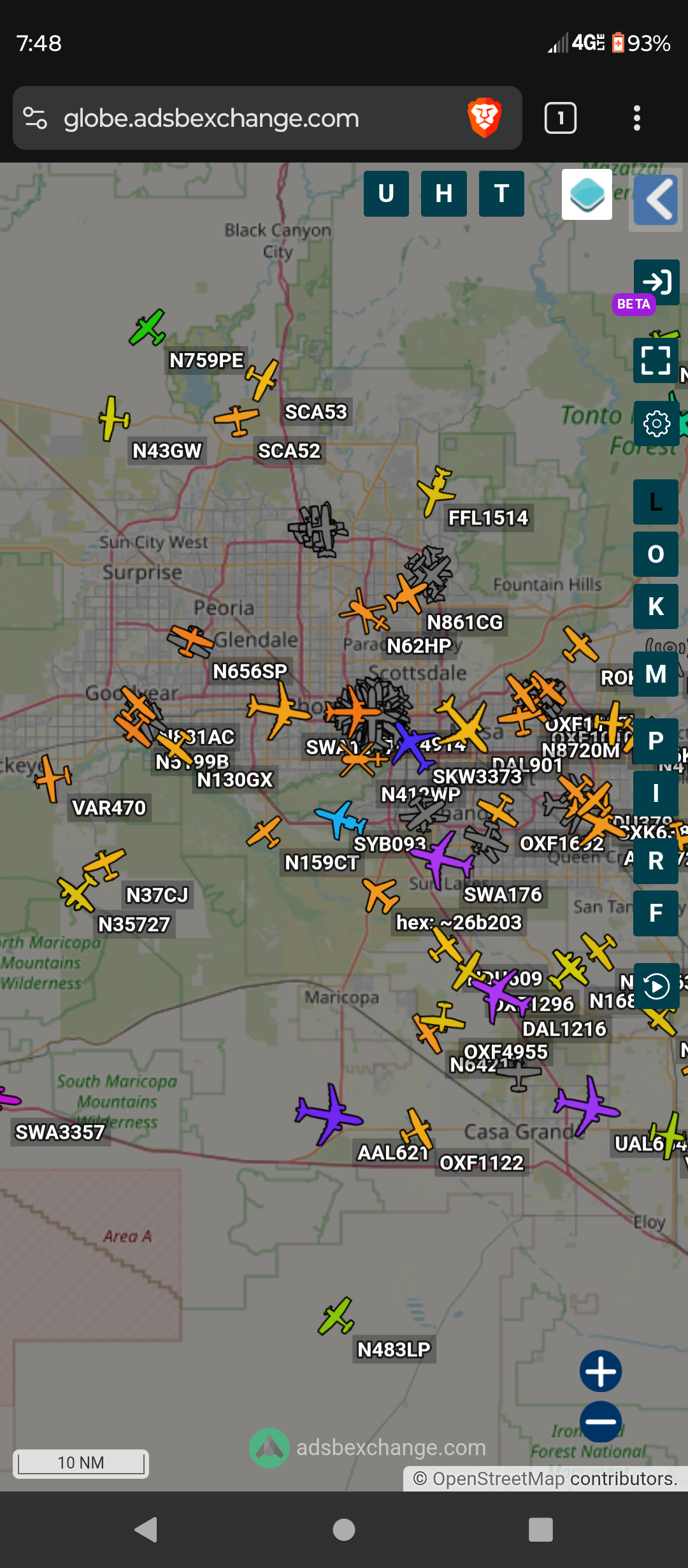Expand the sidebar with the arrow button
This screenshot has height=1568, width=688.
pyautogui.click(x=656, y=200)
